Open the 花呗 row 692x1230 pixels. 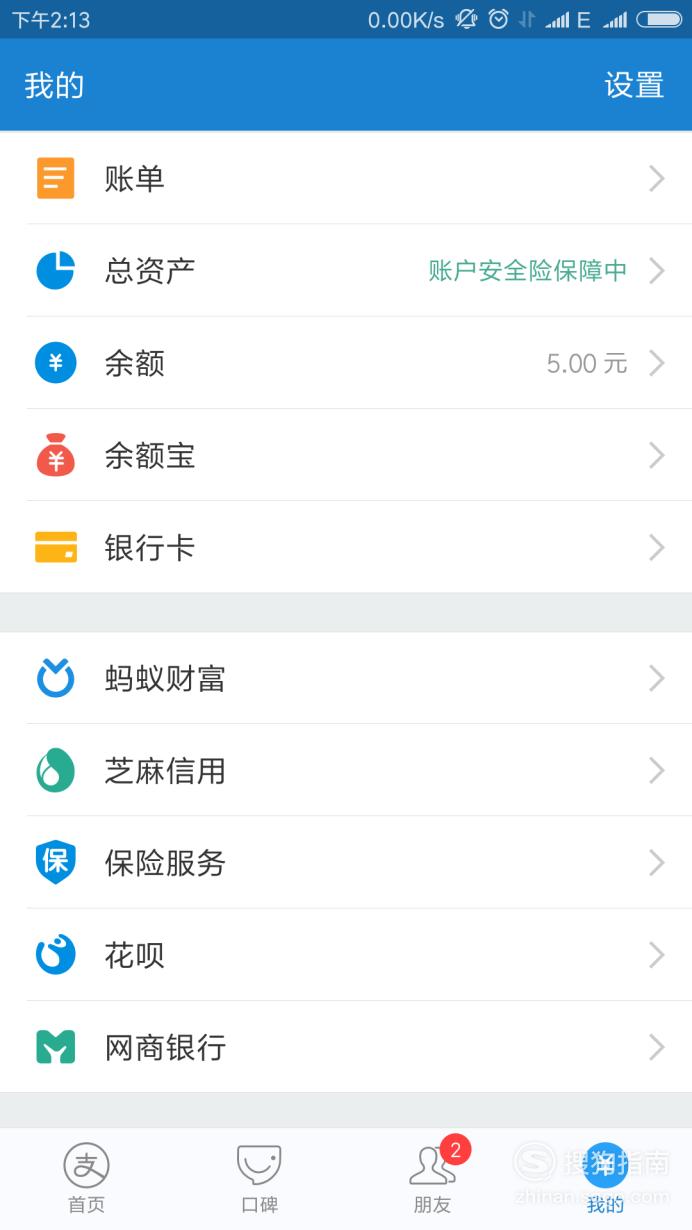(x=346, y=955)
